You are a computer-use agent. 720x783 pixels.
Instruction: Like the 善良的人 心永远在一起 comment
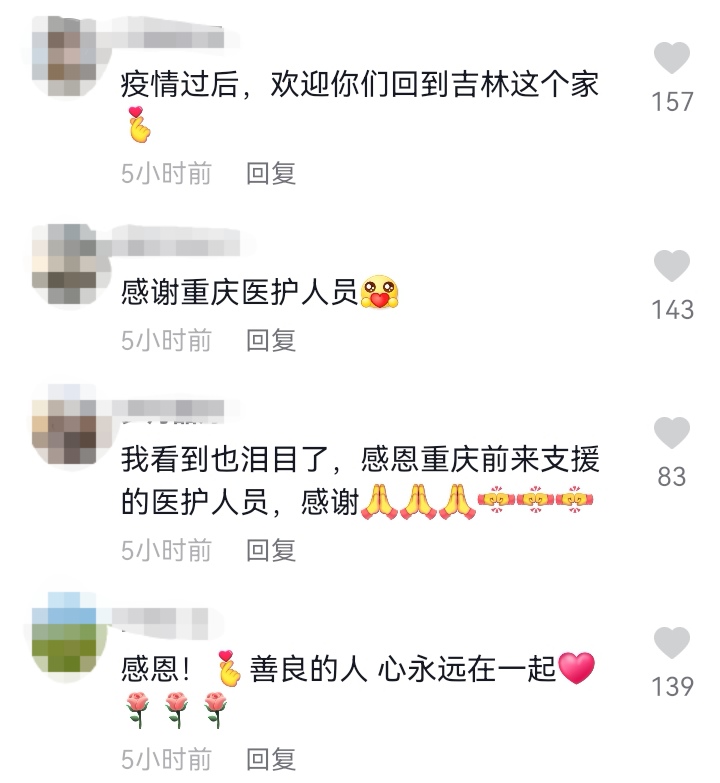point(672,643)
